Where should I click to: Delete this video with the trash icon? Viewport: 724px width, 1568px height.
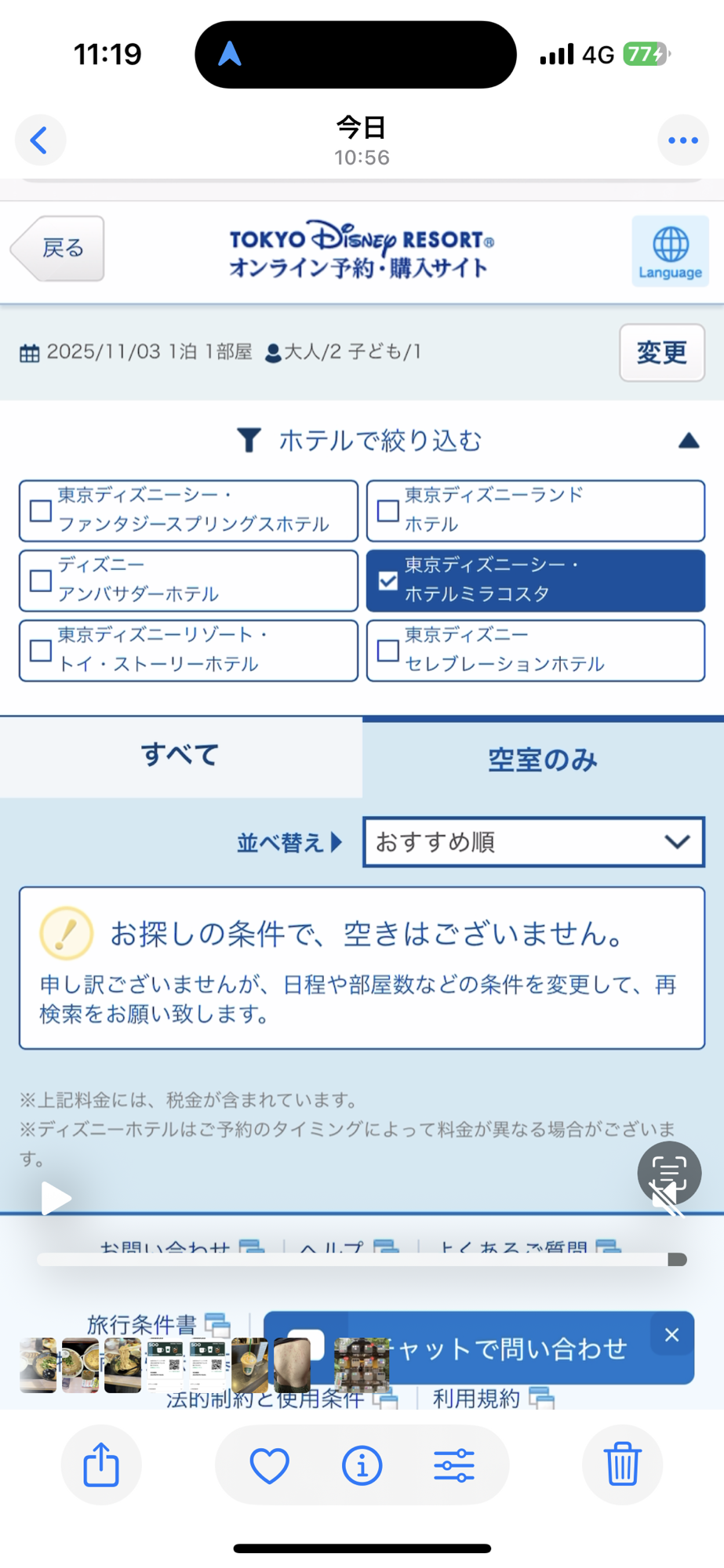tap(622, 1465)
